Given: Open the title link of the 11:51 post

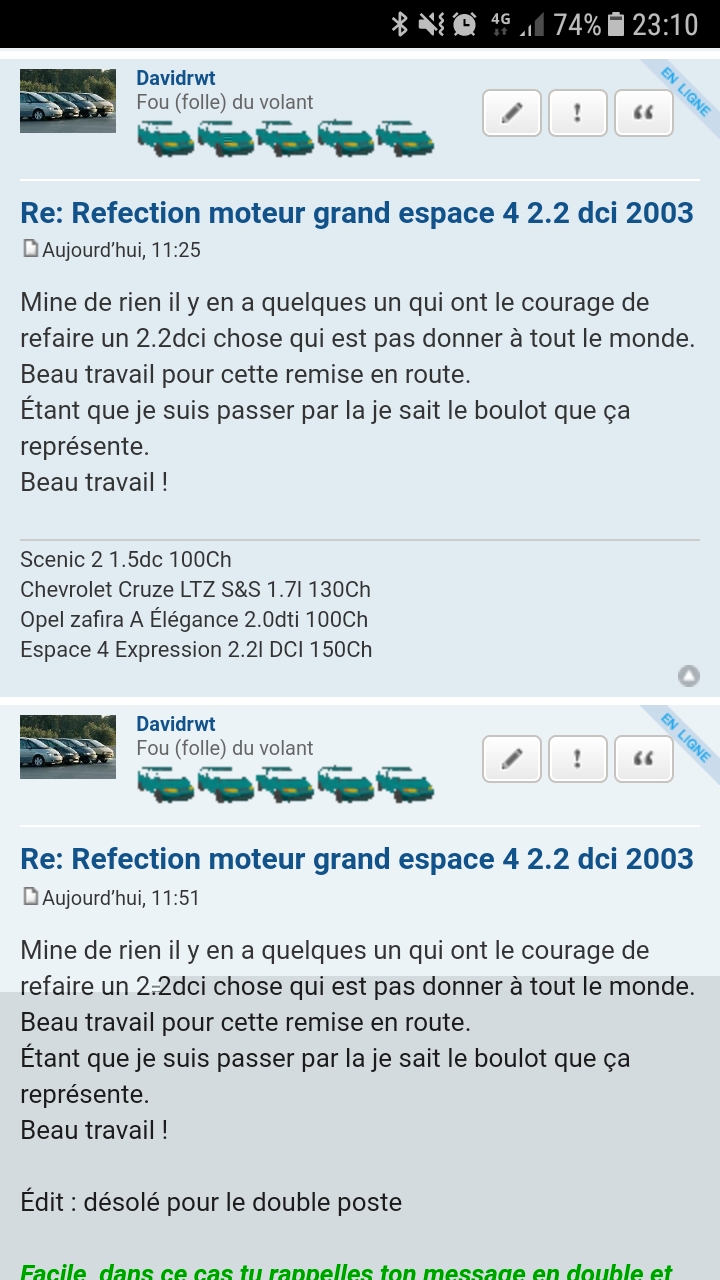Looking at the screenshot, I should tap(357, 859).
